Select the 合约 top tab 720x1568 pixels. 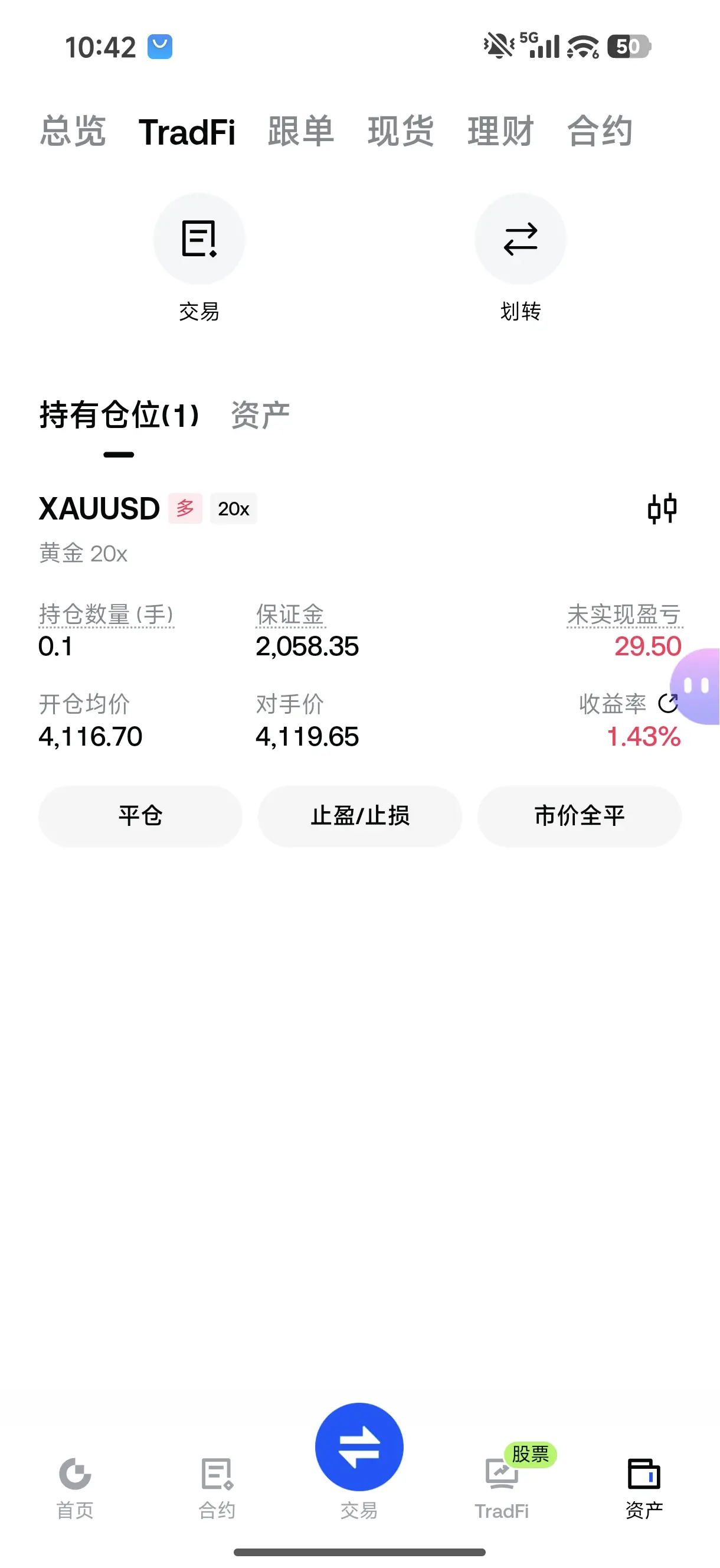click(600, 132)
